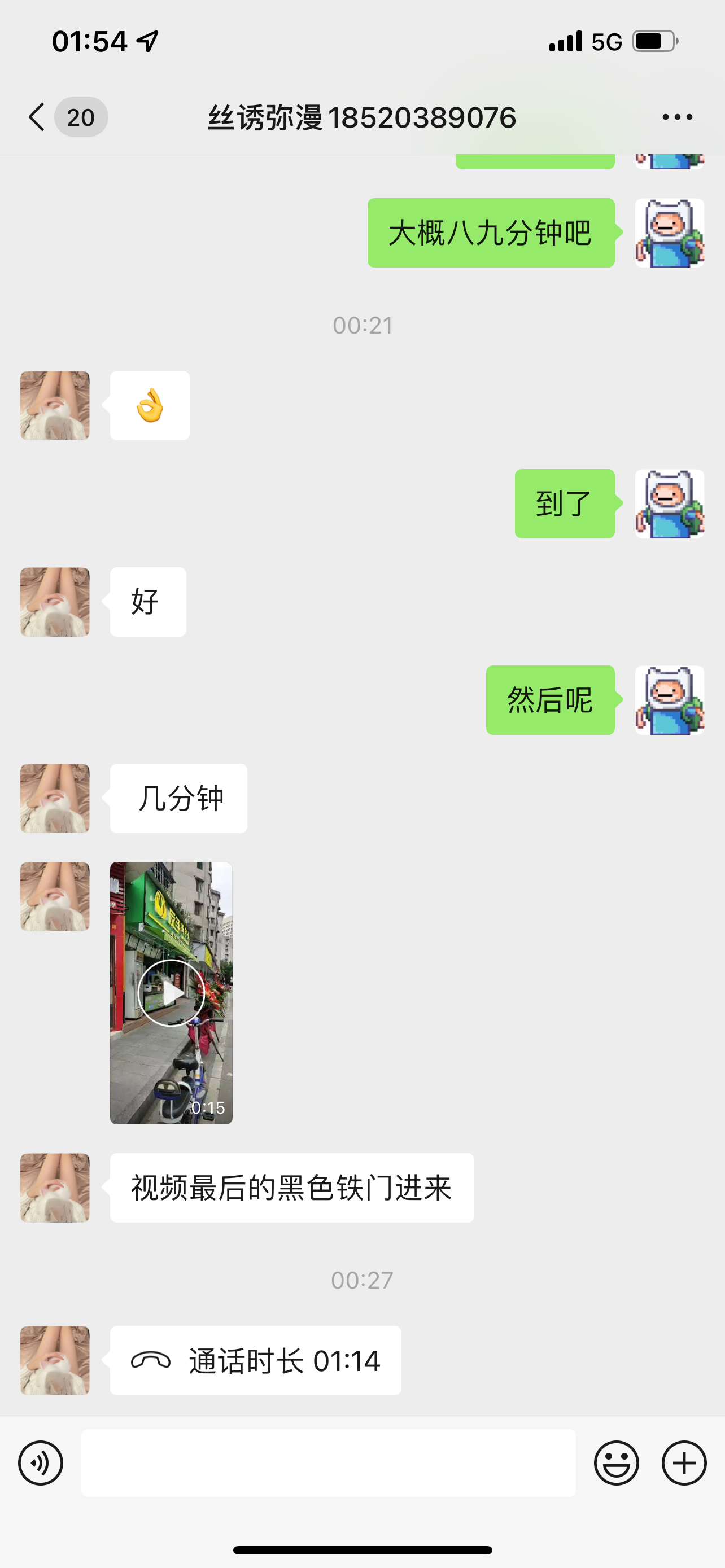Tap the green 到了 message bubble
Image resolution: width=725 pixels, height=1568 pixels.
pos(564,503)
